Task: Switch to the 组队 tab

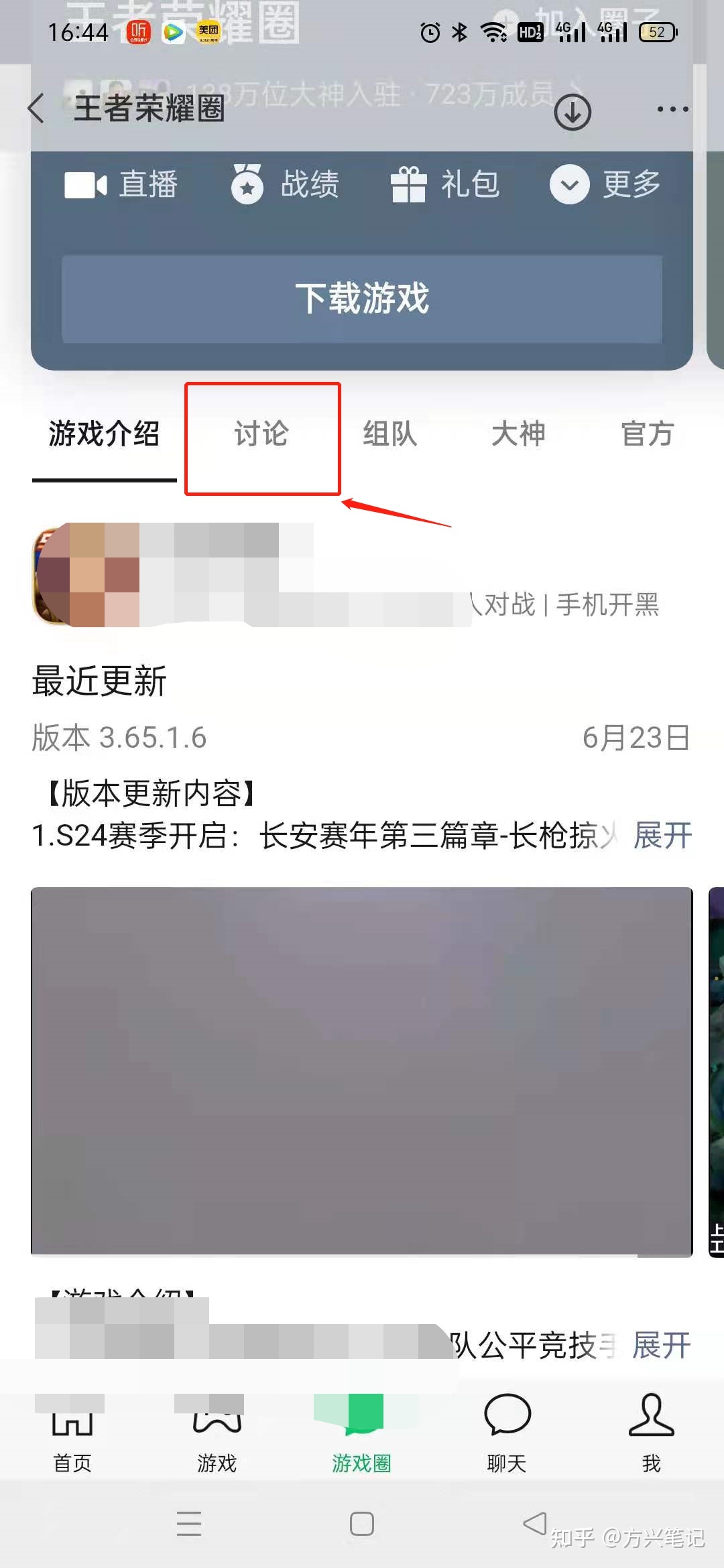Action: pyautogui.click(x=389, y=434)
